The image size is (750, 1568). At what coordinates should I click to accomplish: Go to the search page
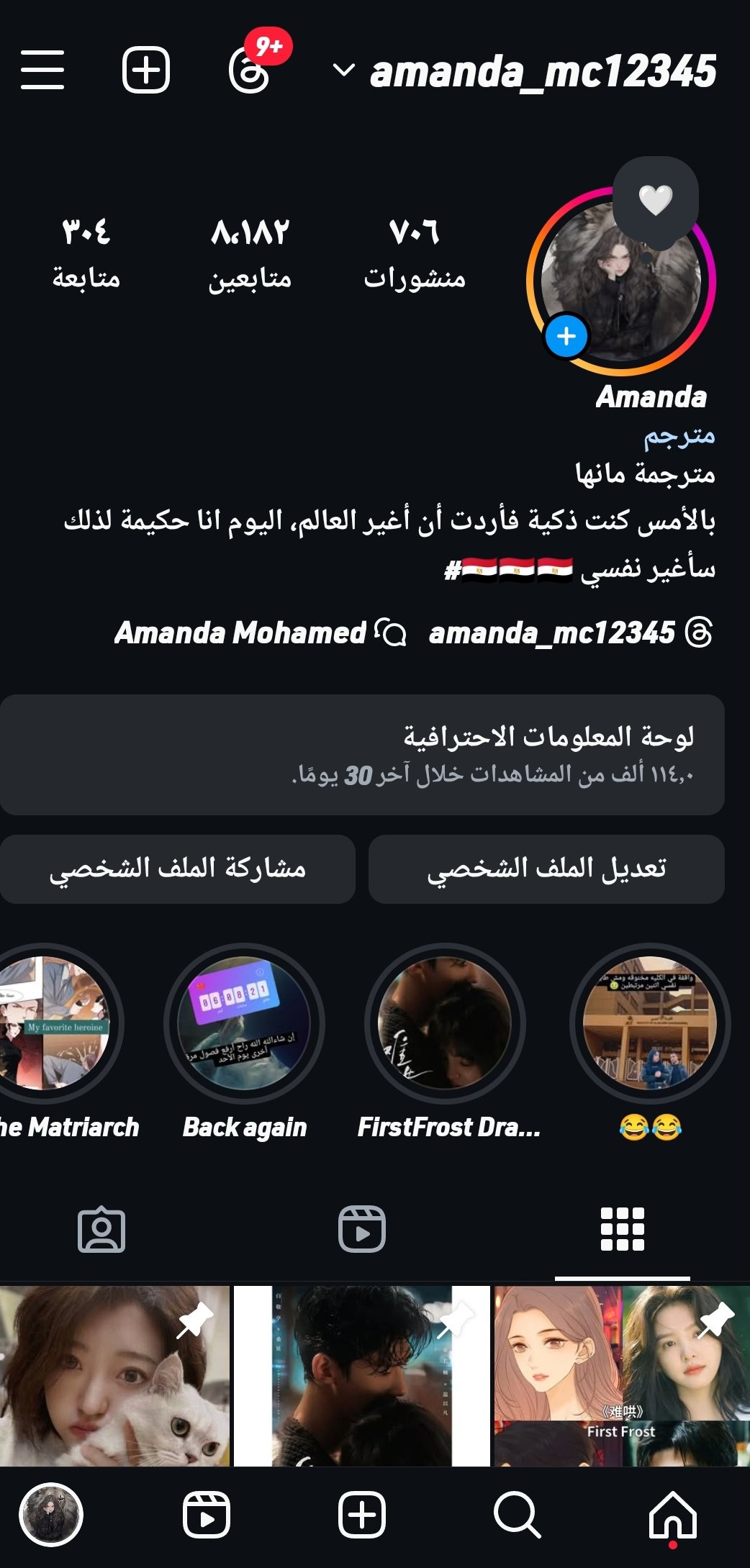click(517, 1514)
